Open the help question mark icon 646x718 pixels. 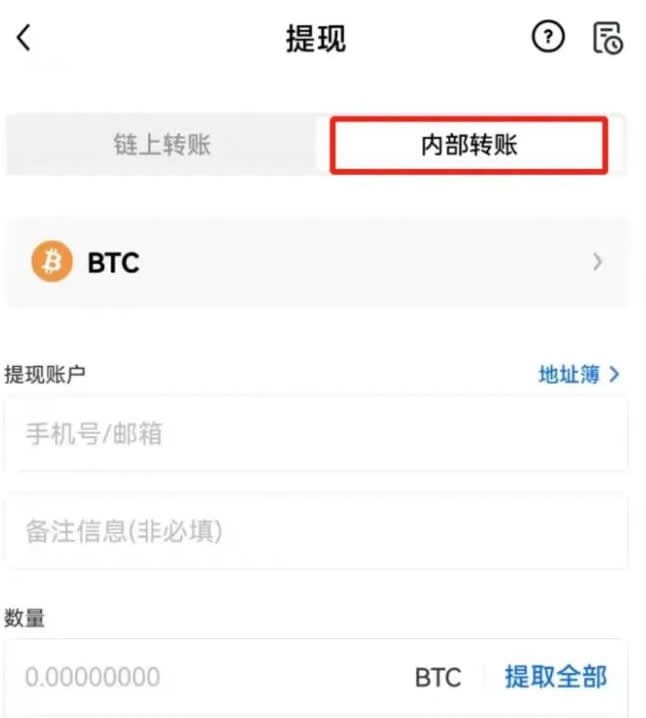(548, 37)
